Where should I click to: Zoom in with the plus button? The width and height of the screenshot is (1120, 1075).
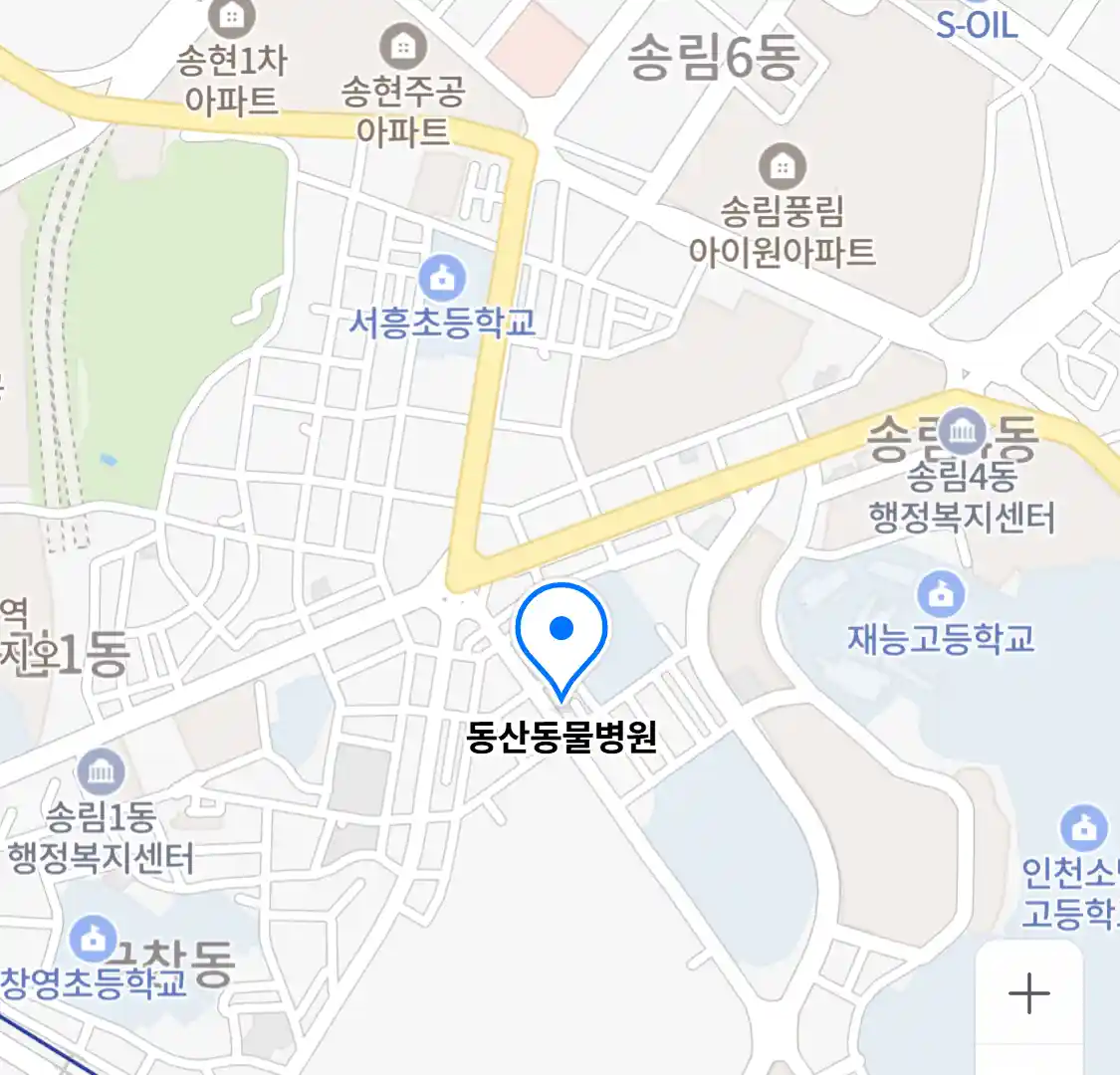pyautogui.click(x=1028, y=993)
